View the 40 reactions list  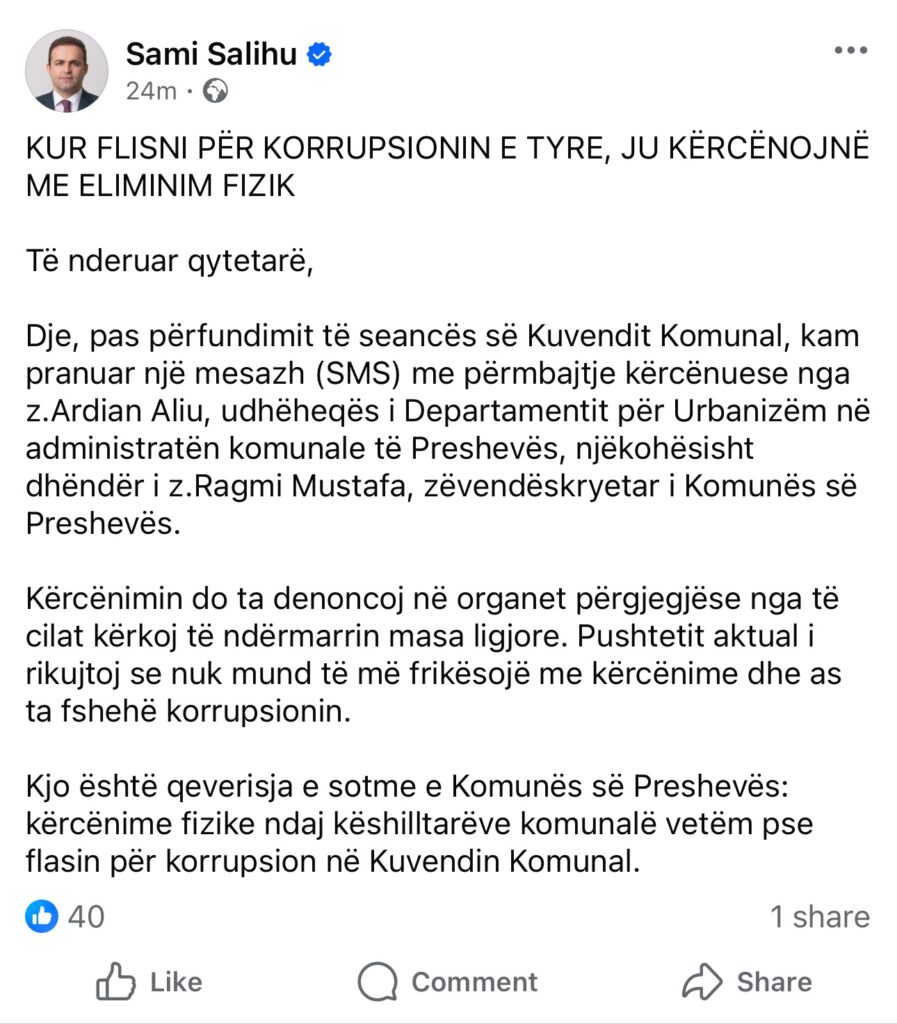tap(65, 916)
